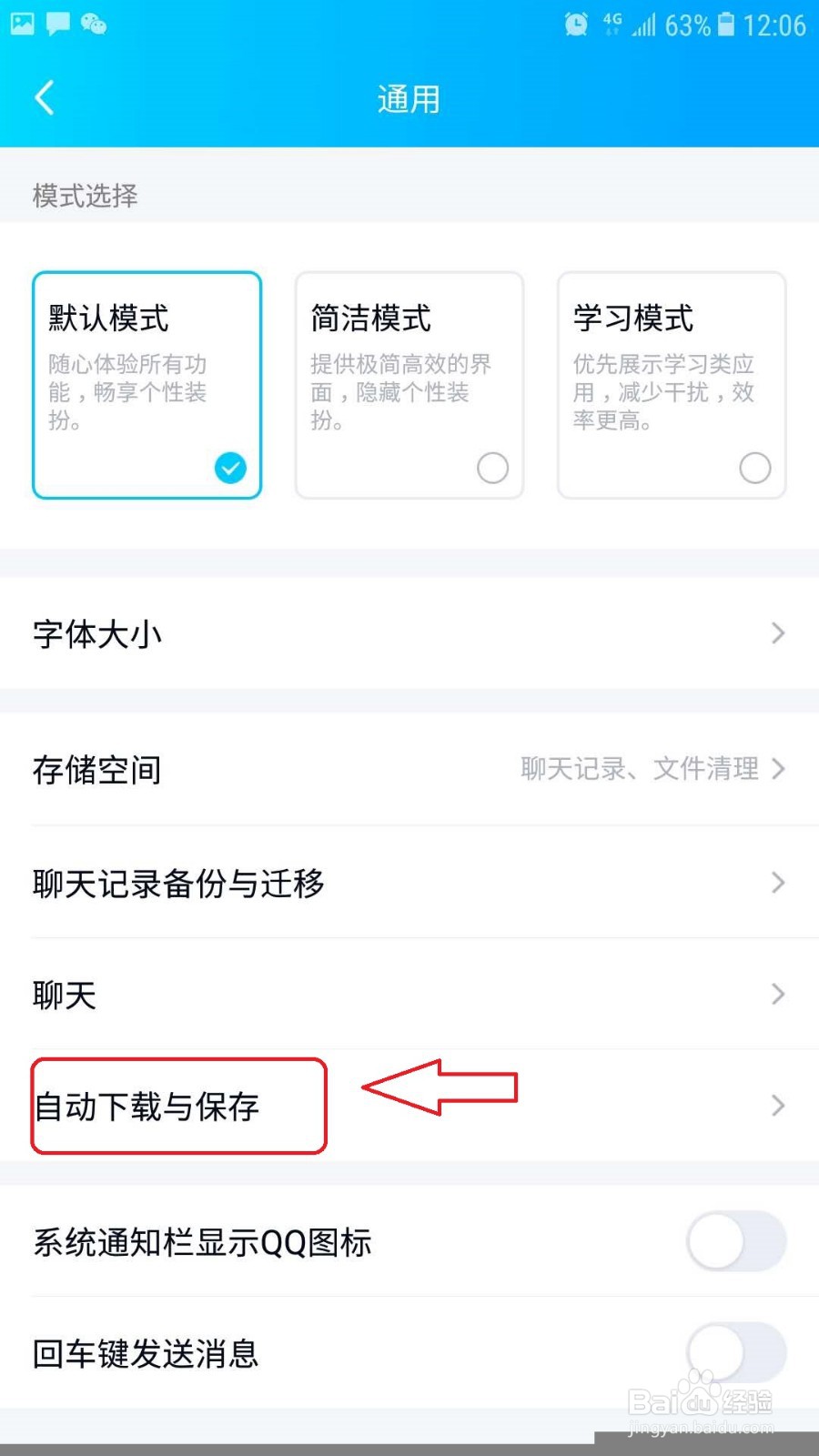
Task: Tap the 聊天记录、文件清理 link
Action: 639,769
